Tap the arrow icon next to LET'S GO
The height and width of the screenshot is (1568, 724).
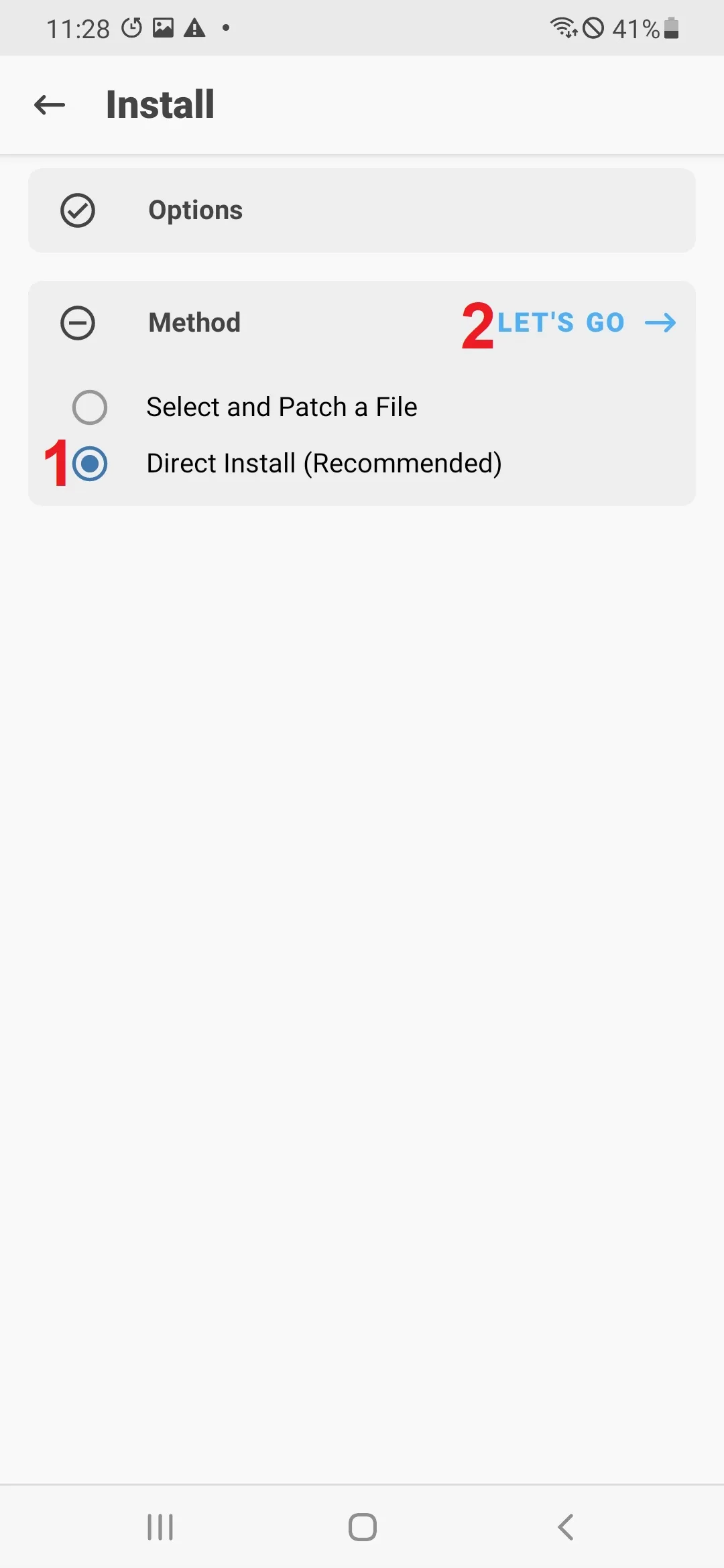[x=662, y=322]
